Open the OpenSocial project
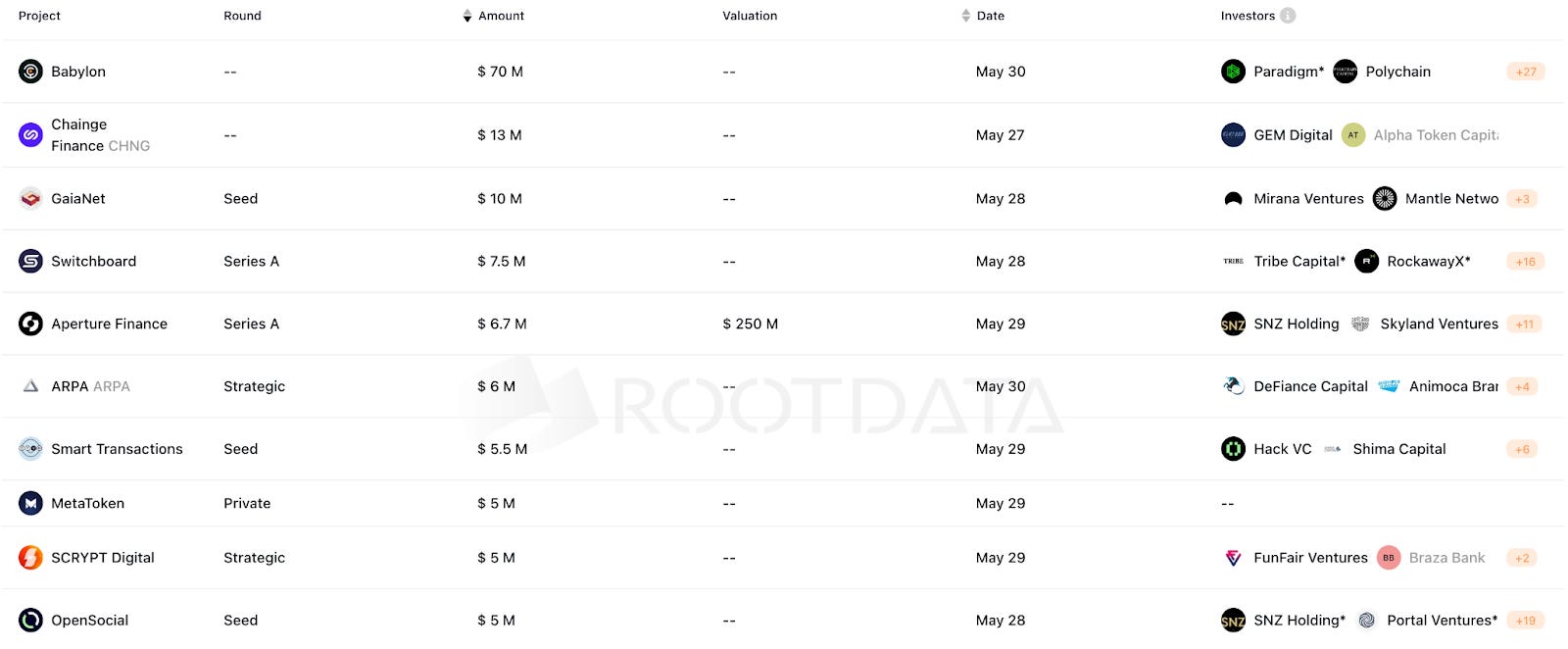The width and height of the screenshot is (1568, 649). pos(89,621)
